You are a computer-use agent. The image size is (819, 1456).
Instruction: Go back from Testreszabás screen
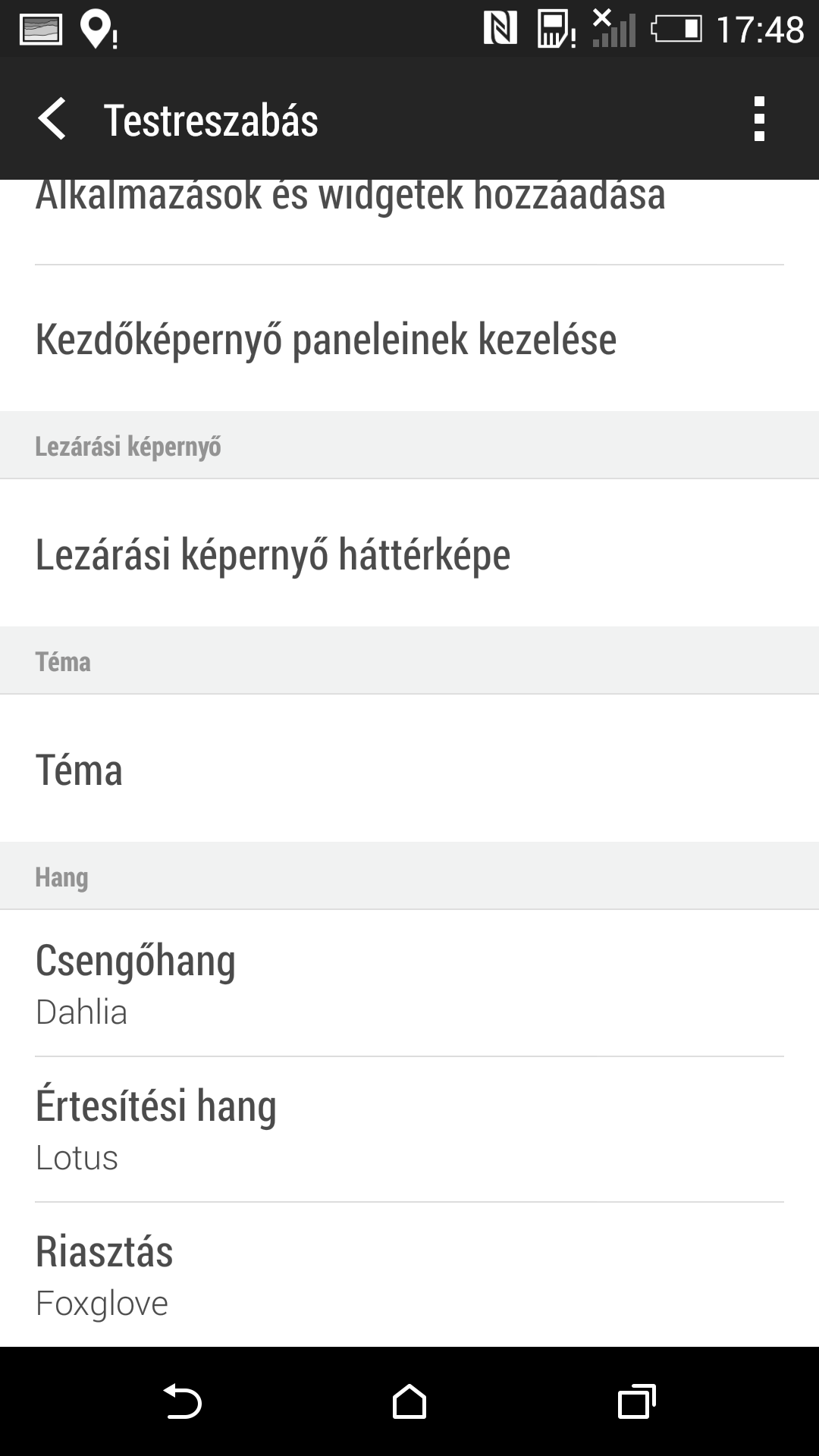(x=53, y=119)
